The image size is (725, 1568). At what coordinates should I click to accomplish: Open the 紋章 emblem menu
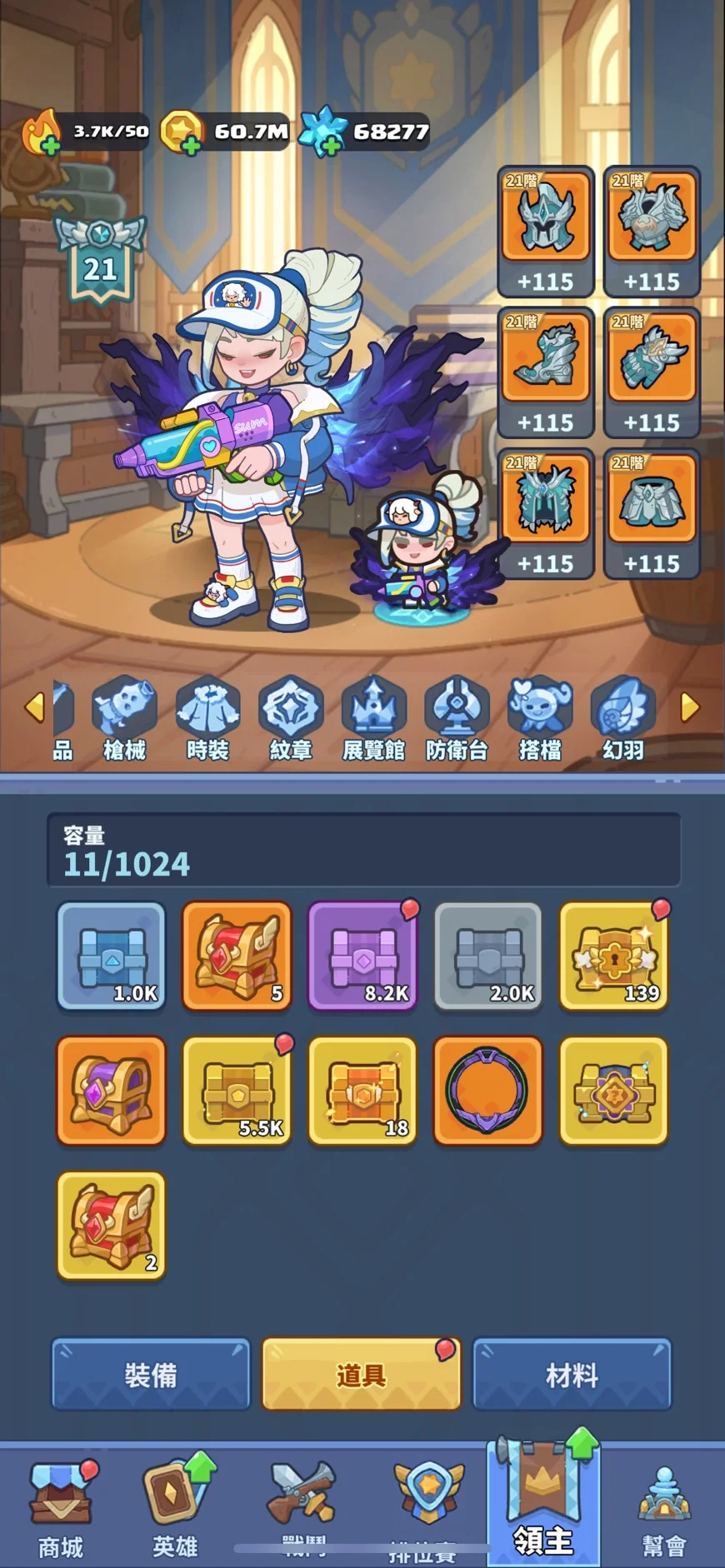point(291,718)
